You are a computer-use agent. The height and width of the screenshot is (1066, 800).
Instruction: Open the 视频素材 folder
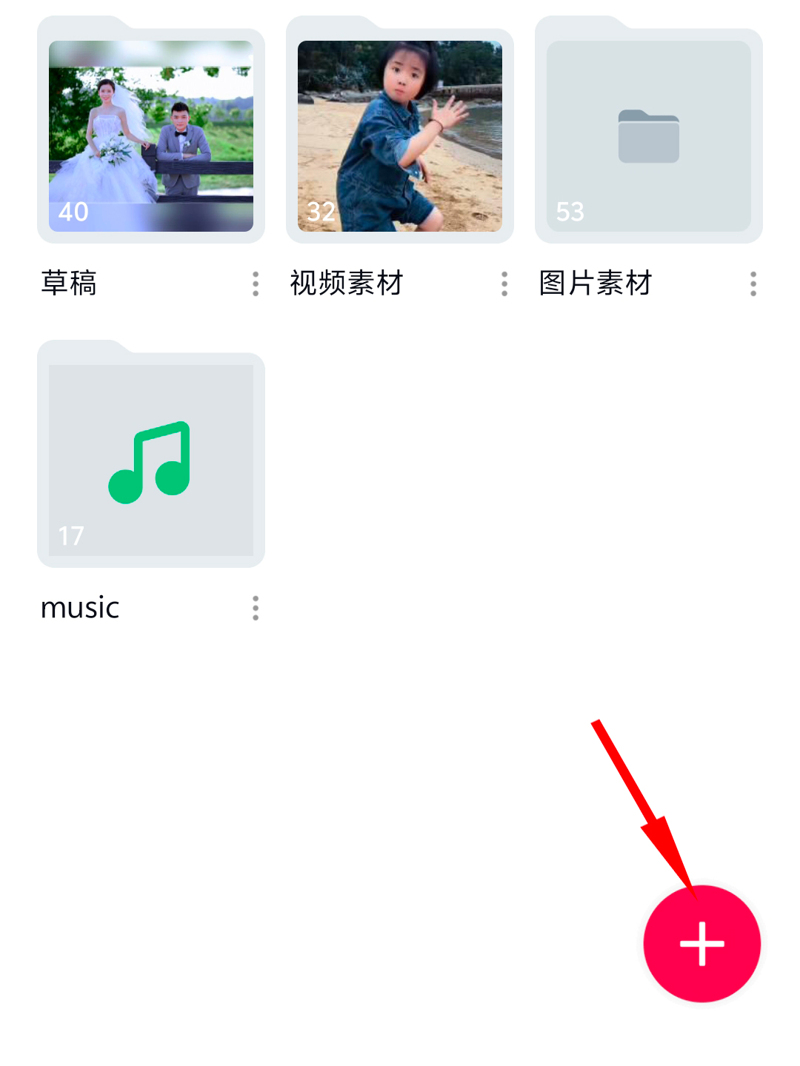point(400,136)
